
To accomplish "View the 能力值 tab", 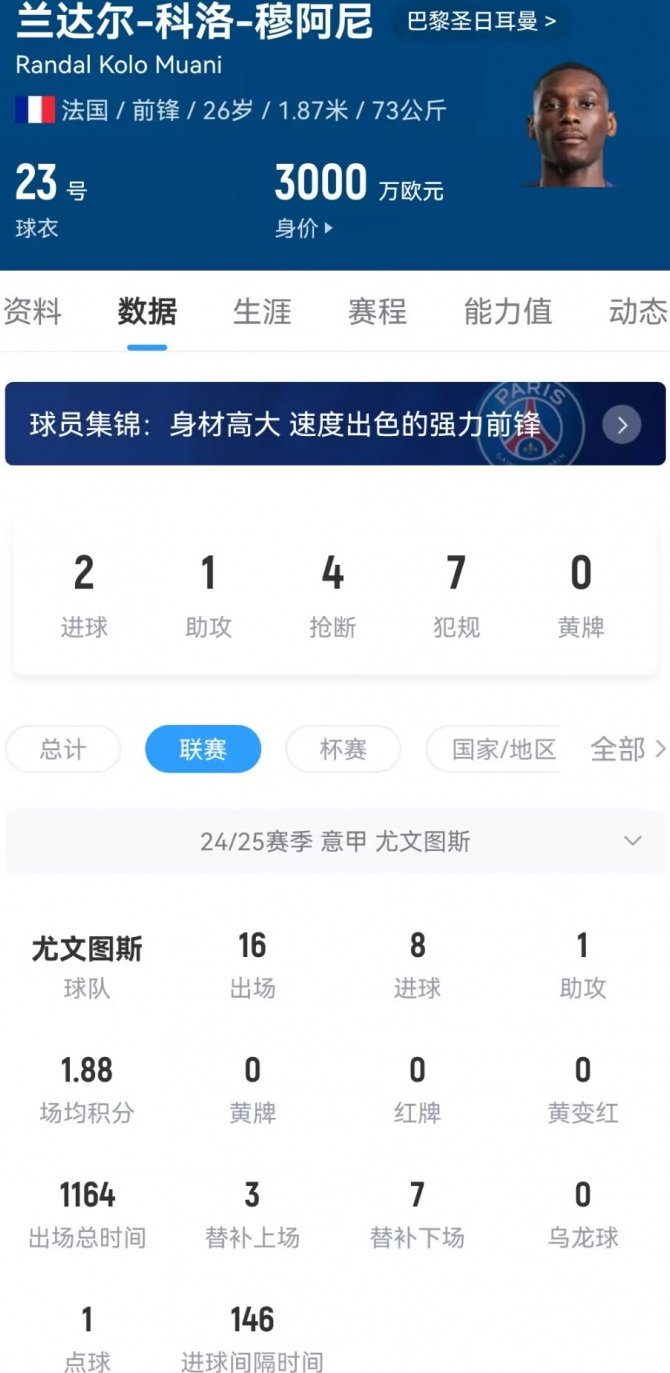I will tap(507, 311).
